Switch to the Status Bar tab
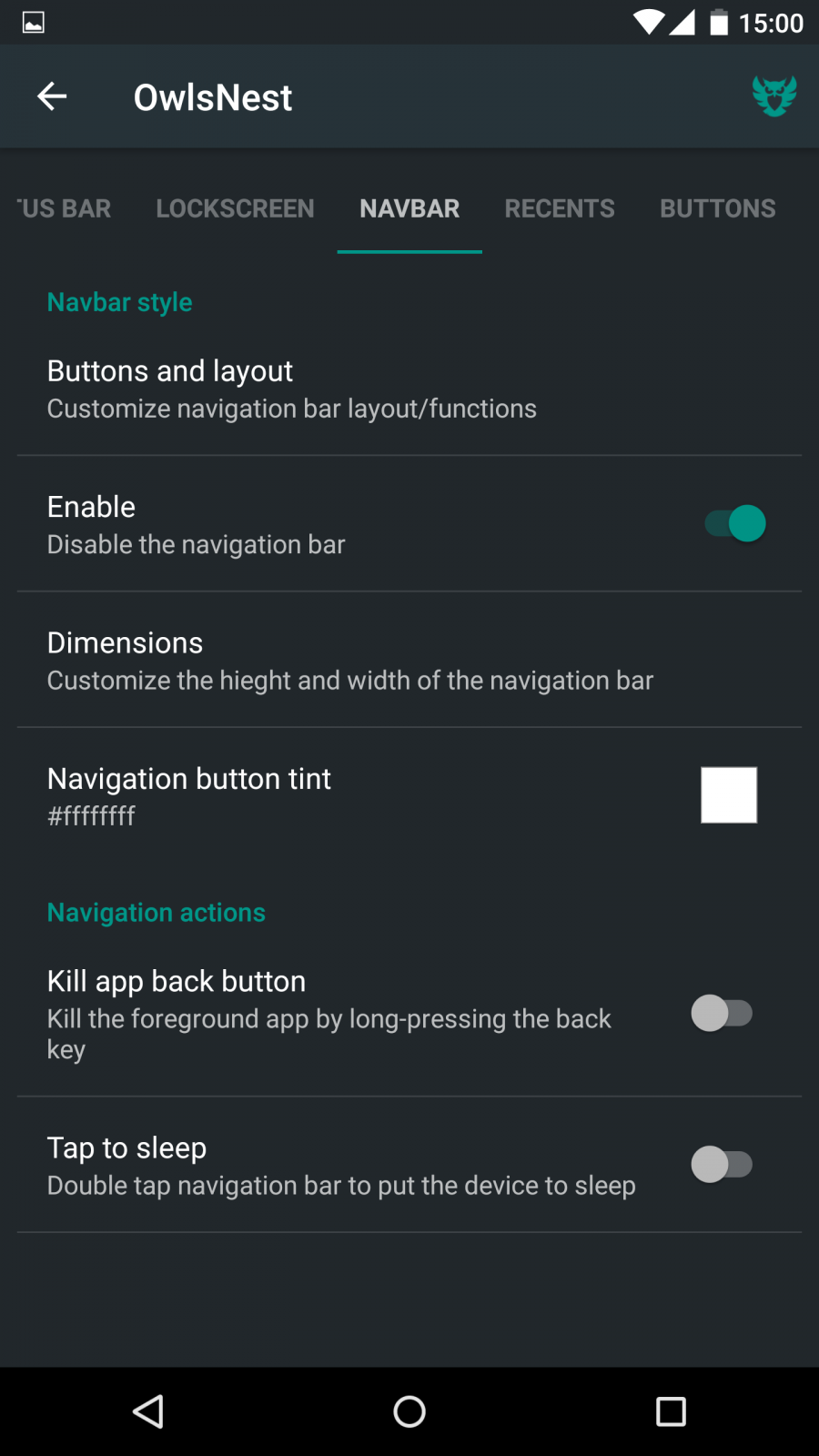 click(x=64, y=208)
